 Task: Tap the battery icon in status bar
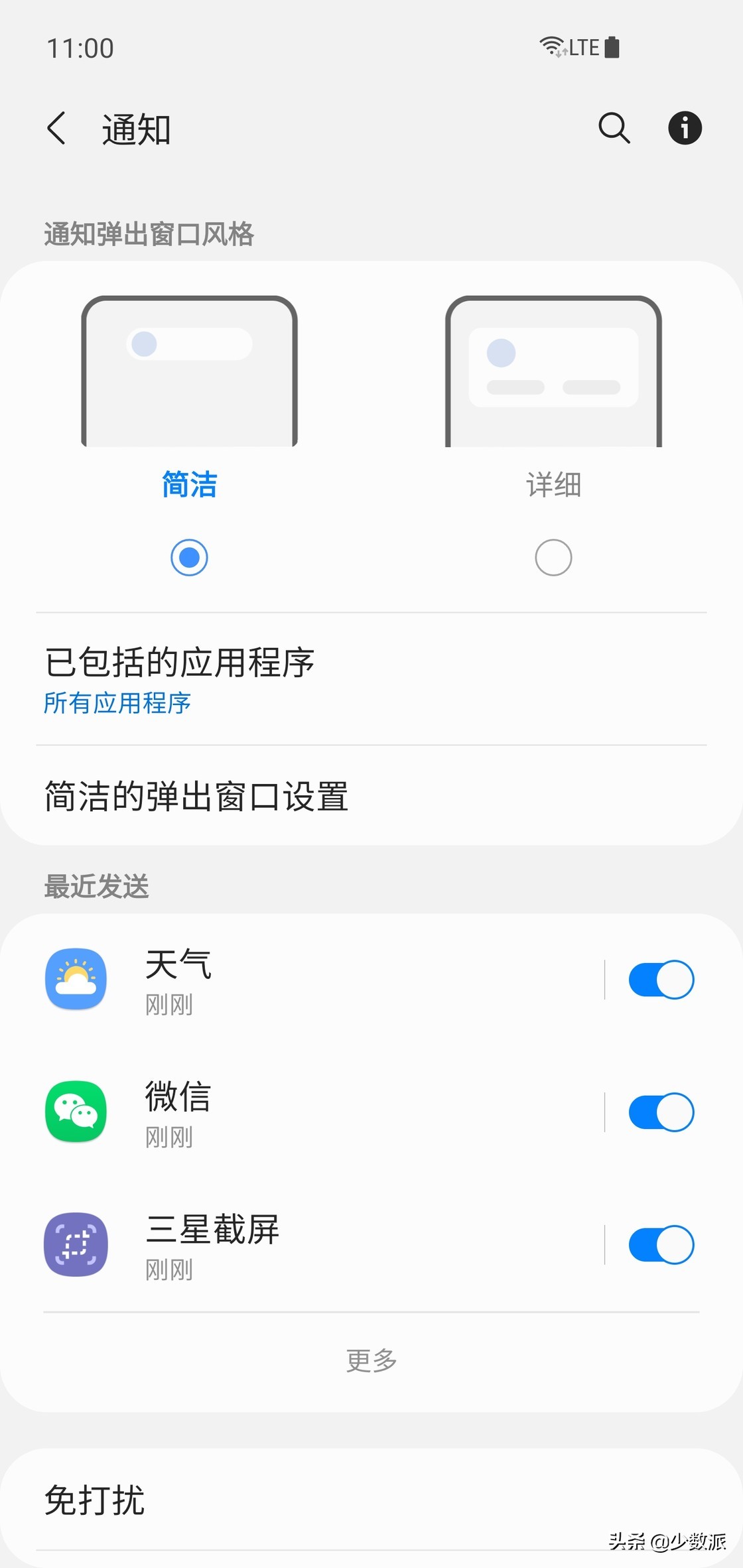pos(612,46)
